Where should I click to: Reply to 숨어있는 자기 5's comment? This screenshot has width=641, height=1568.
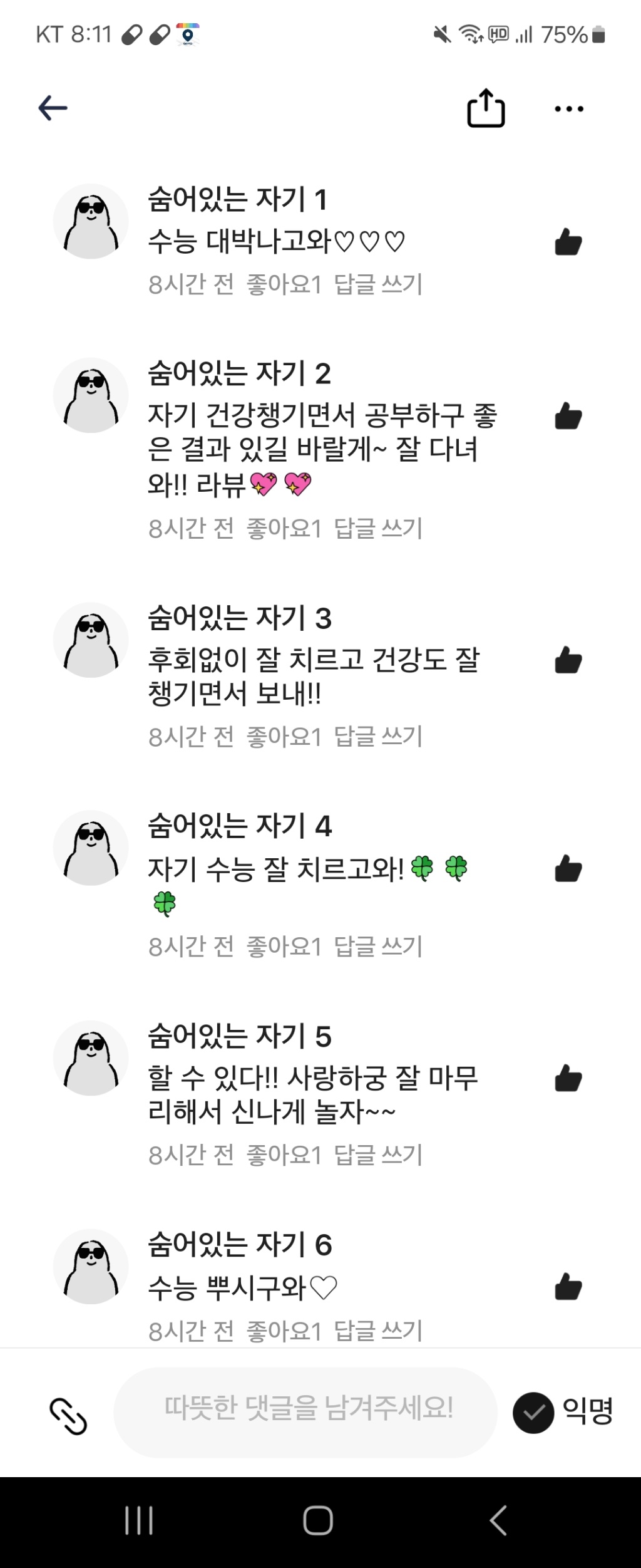pyautogui.click(x=378, y=1155)
